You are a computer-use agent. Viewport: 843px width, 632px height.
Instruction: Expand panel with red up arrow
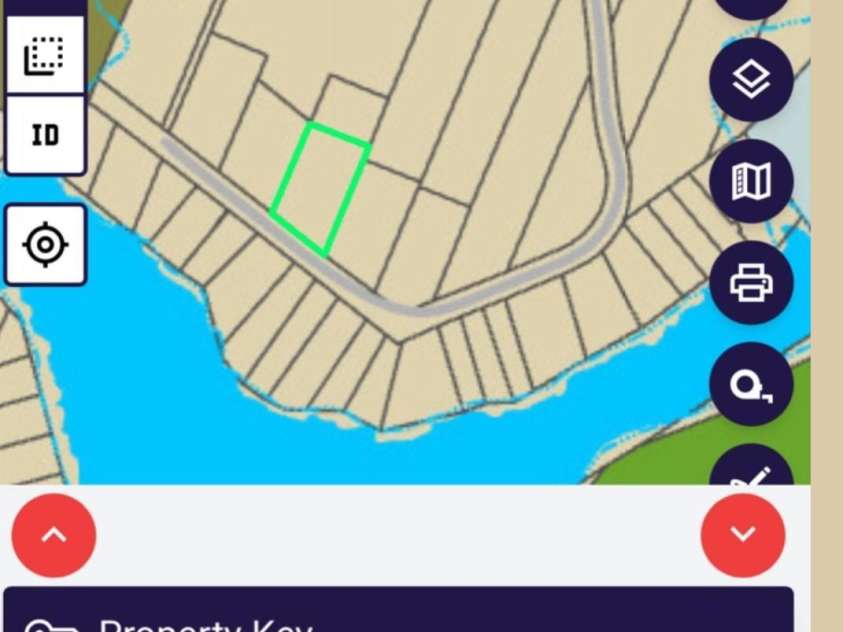[54, 535]
